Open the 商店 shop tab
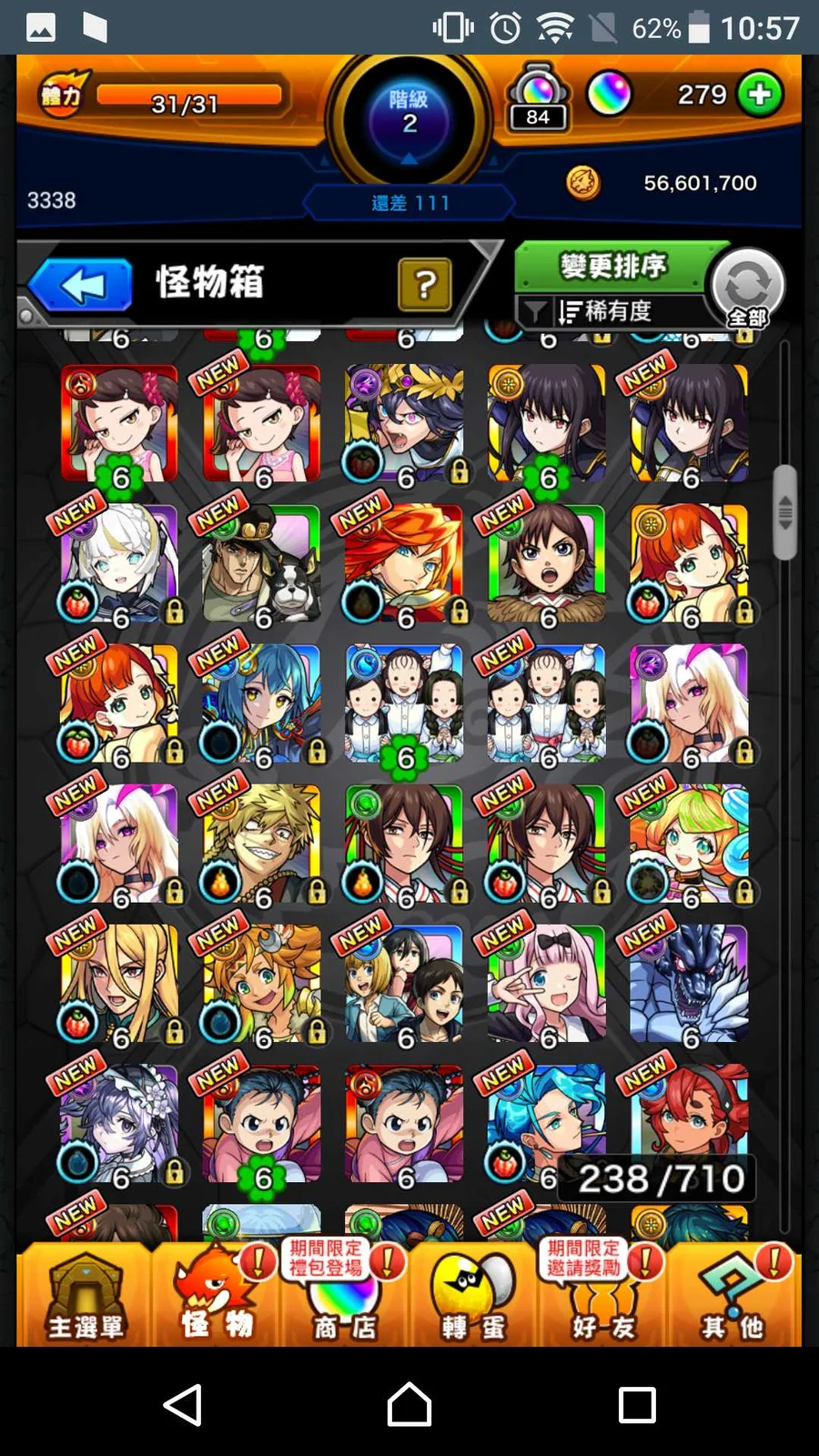Image resolution: width=819 pixels, height=1456 pixels. [x=345, y=1297]
